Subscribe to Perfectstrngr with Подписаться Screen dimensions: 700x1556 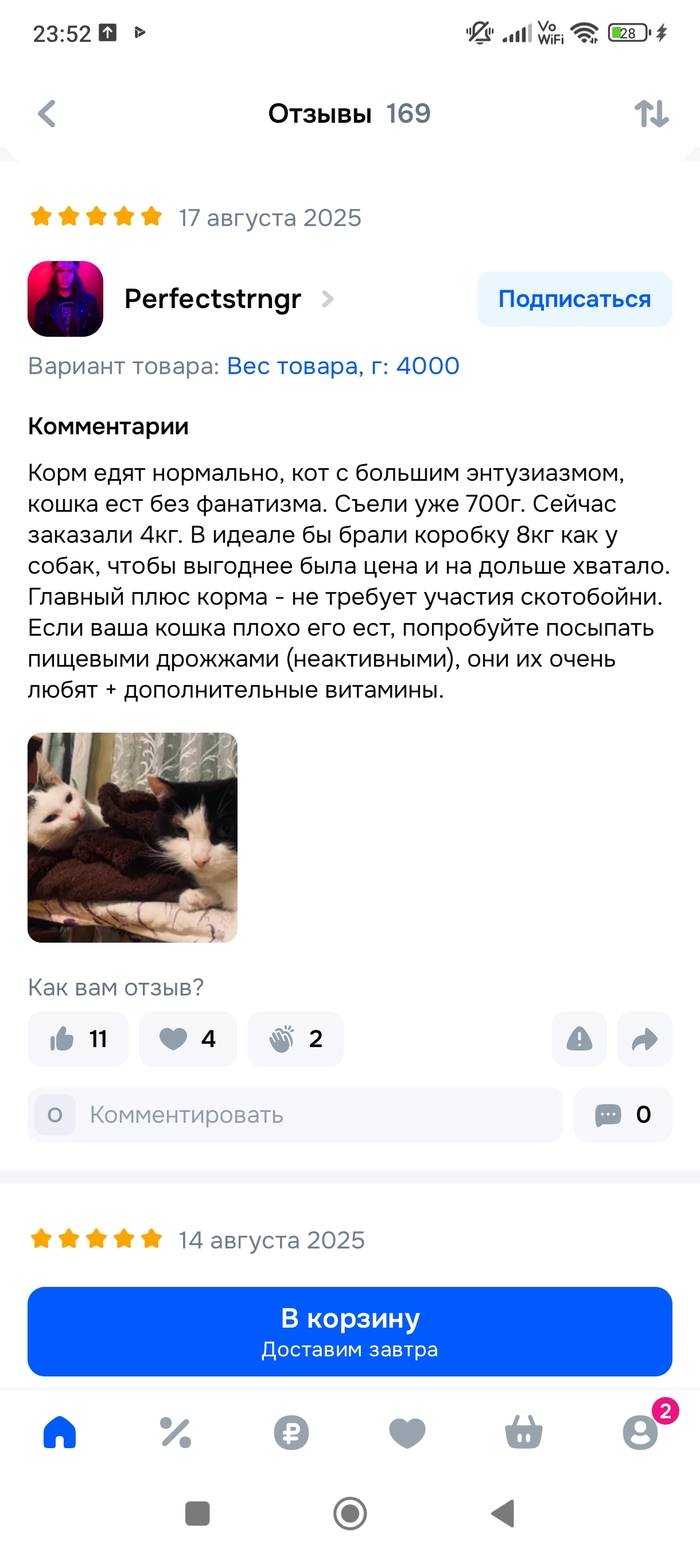click(574, 299)
